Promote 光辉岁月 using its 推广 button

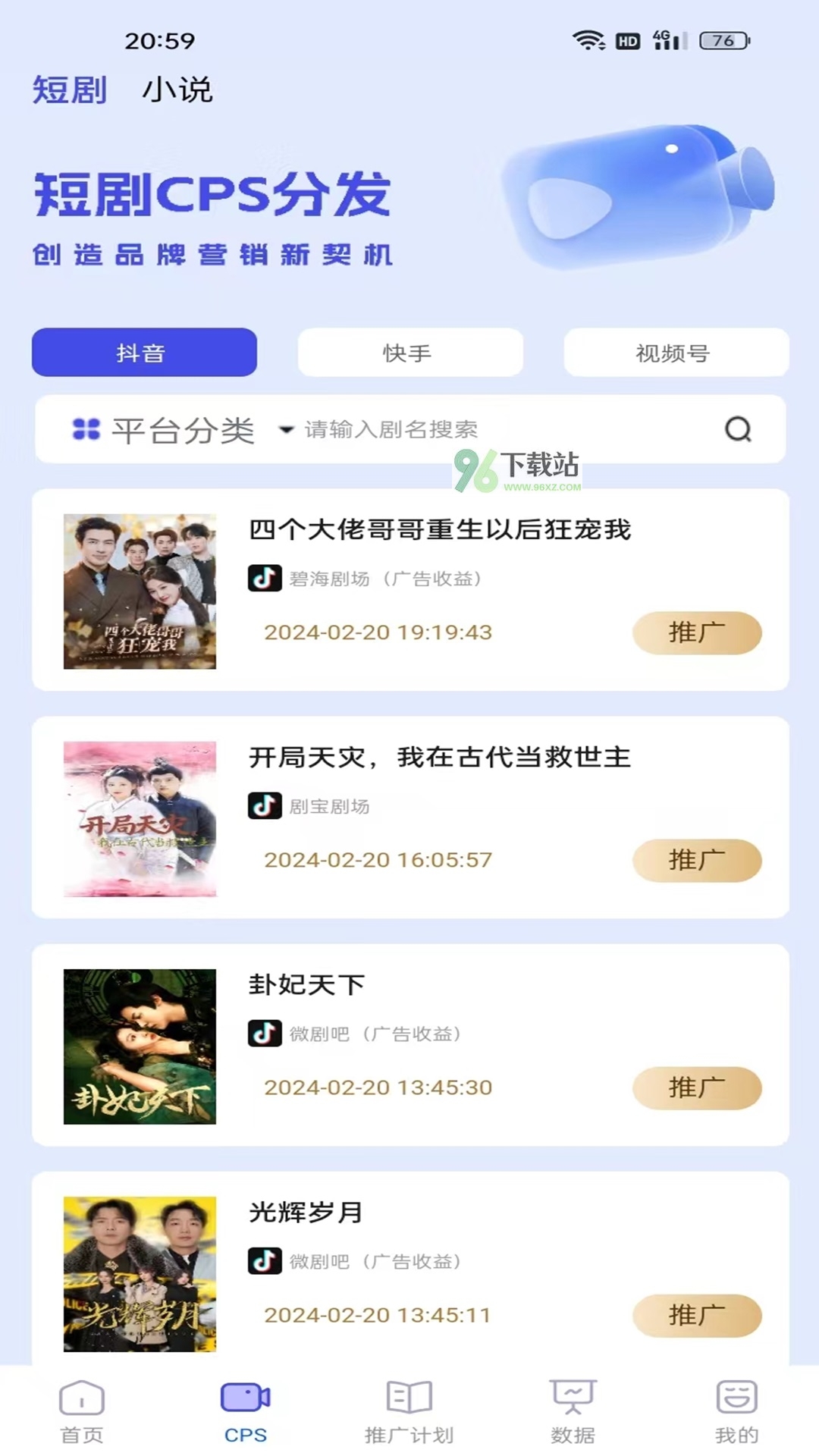tap(696, 1316)
